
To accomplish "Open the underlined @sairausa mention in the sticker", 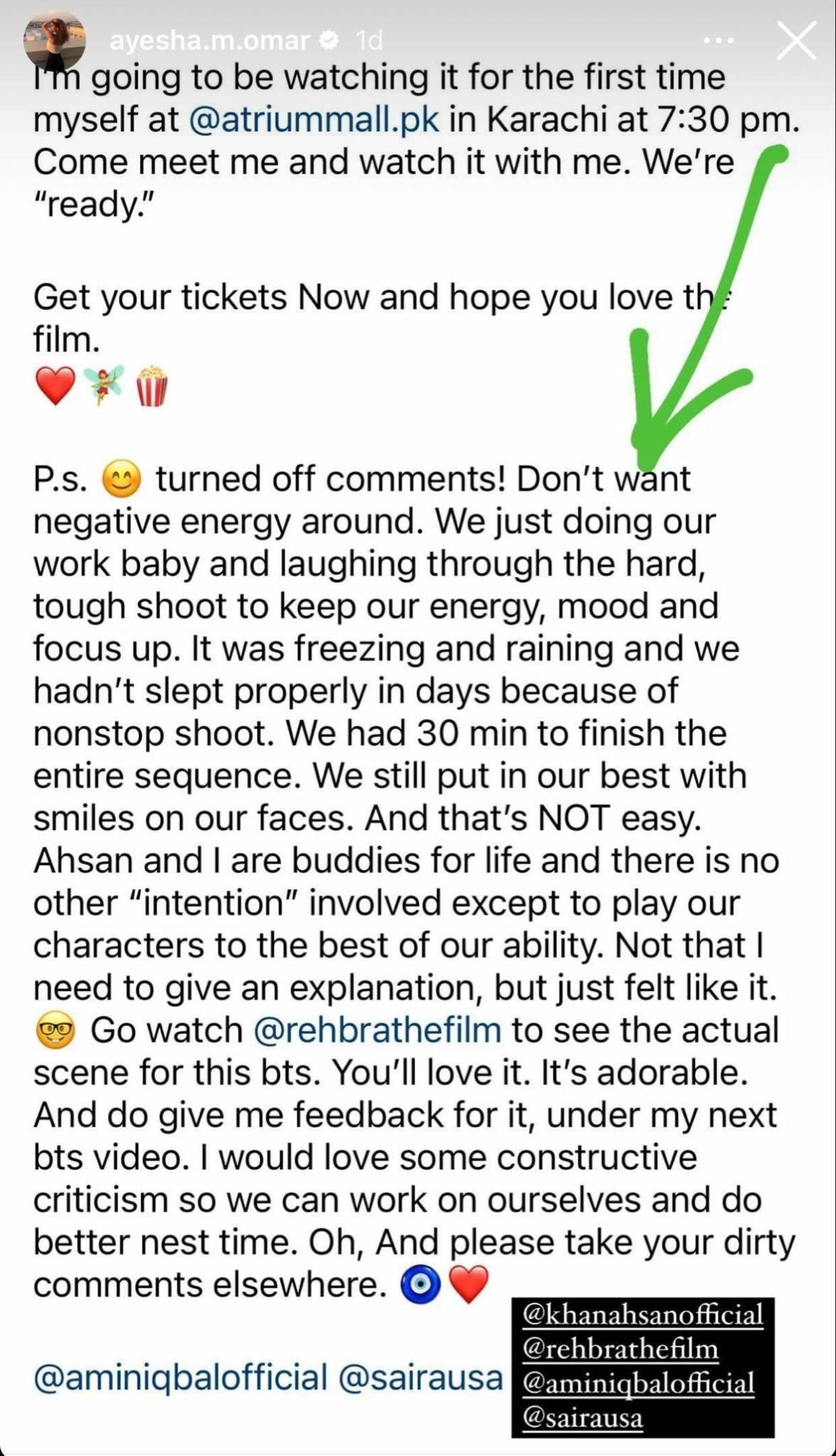I will (582, 1417).
